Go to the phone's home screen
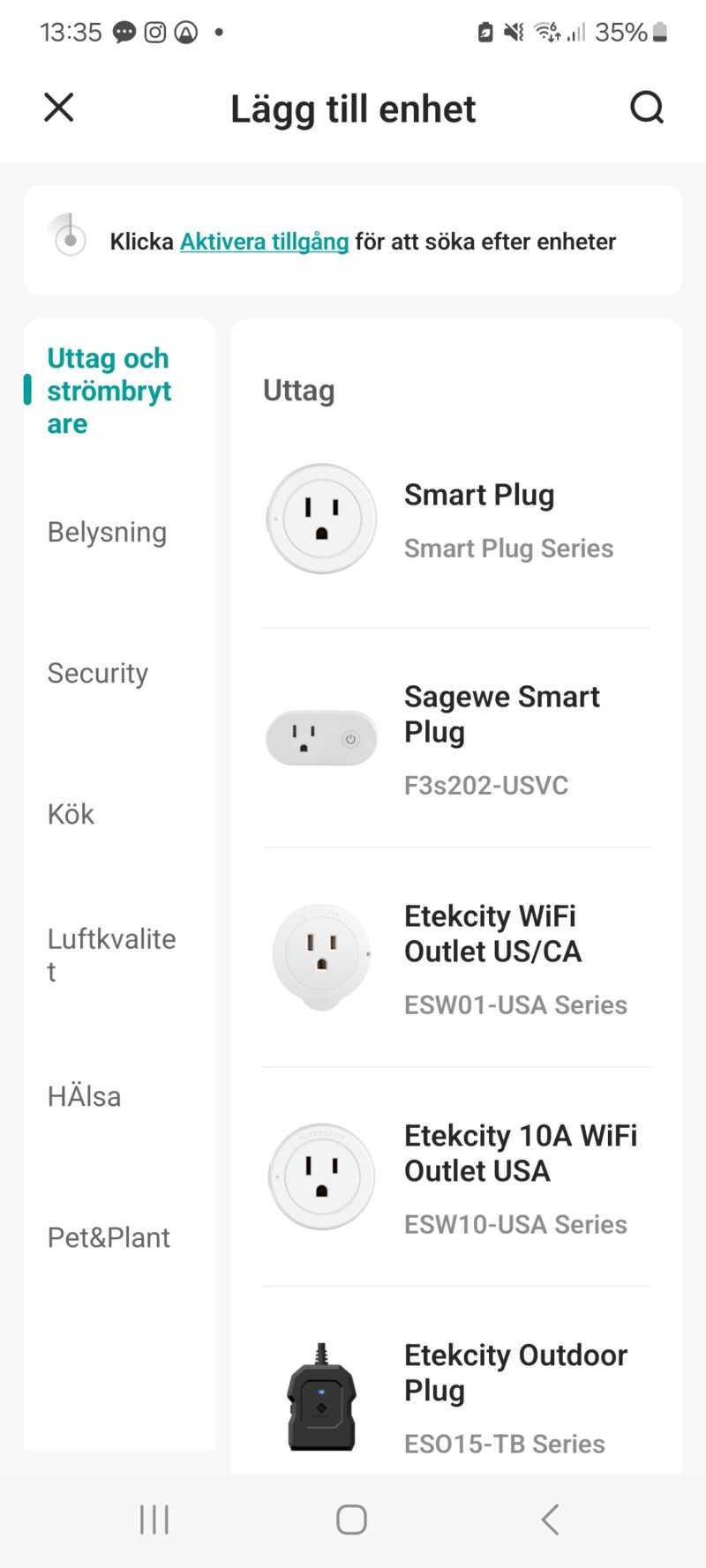 pos(351,1519)
